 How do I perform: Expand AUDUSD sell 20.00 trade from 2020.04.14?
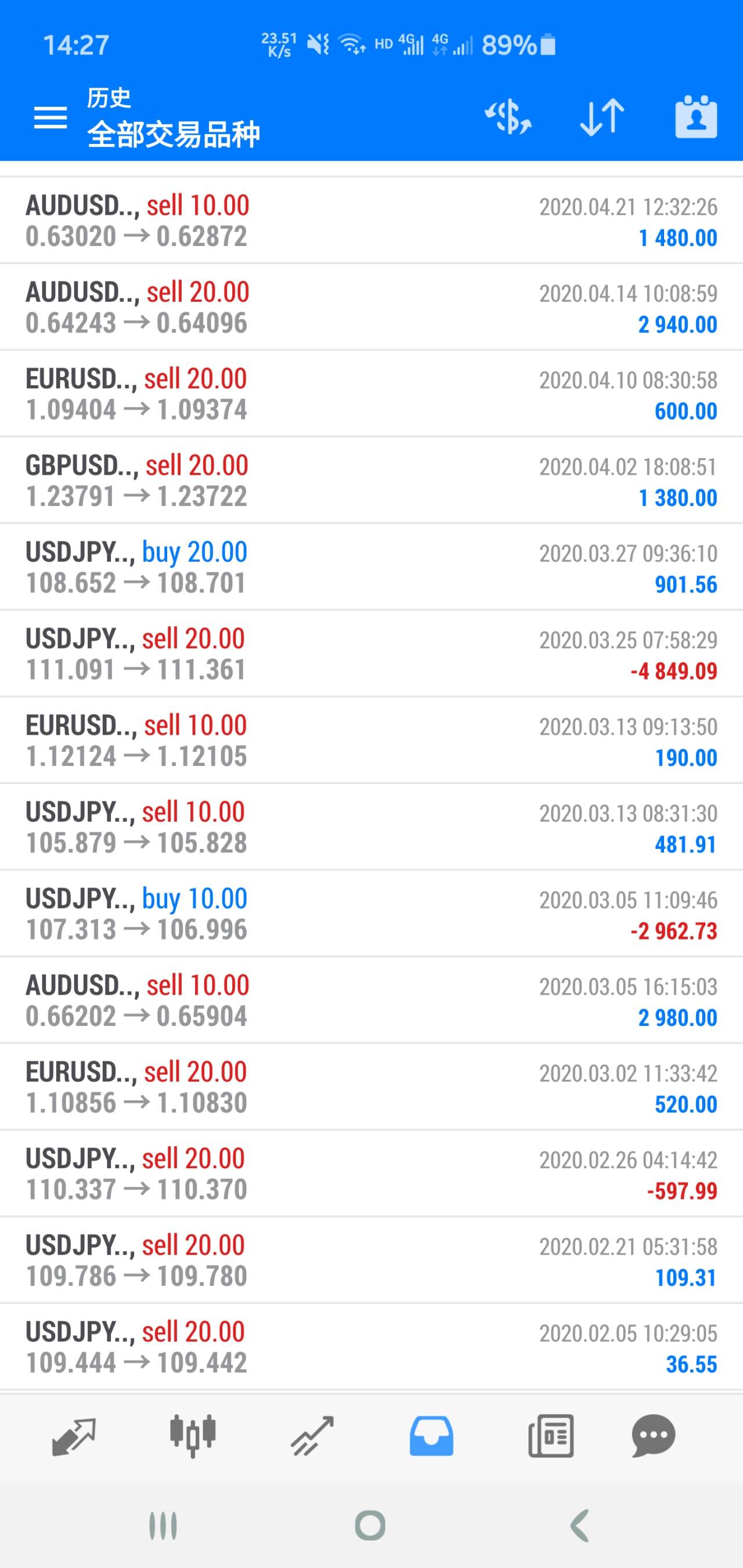tap(371, 308)
